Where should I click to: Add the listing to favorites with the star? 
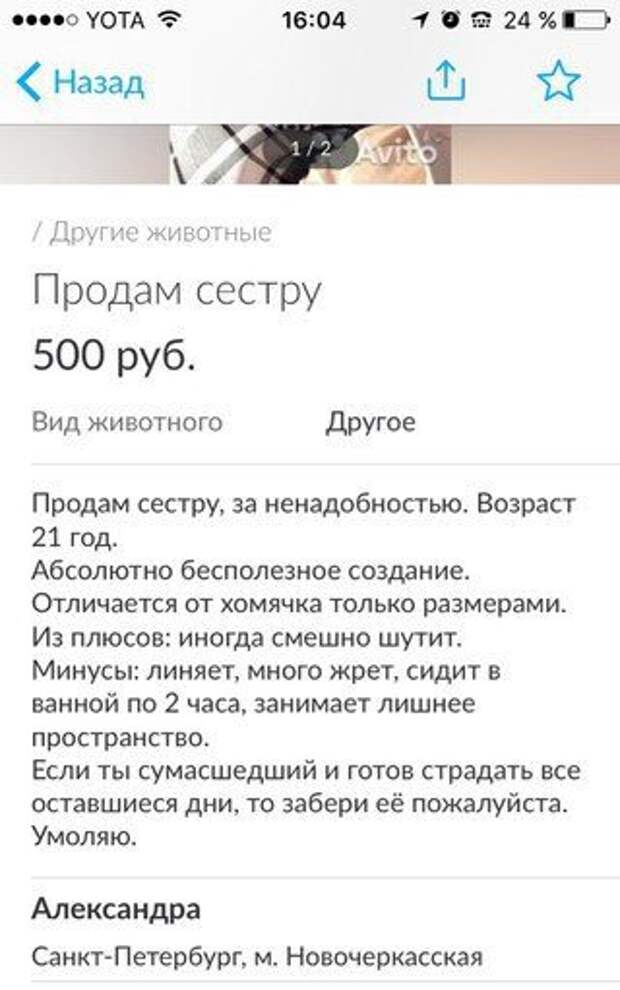click(558, 82)
